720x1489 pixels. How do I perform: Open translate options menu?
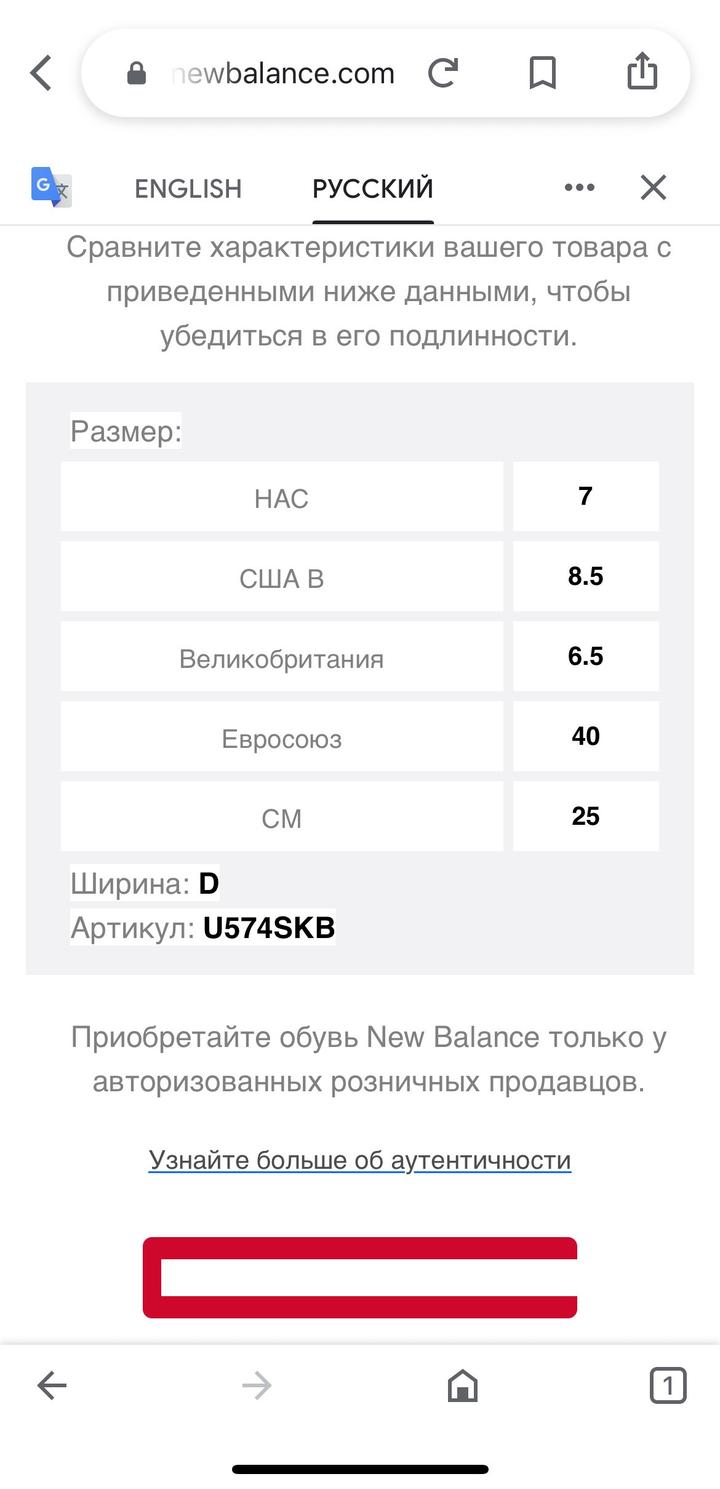click(579, 188)
